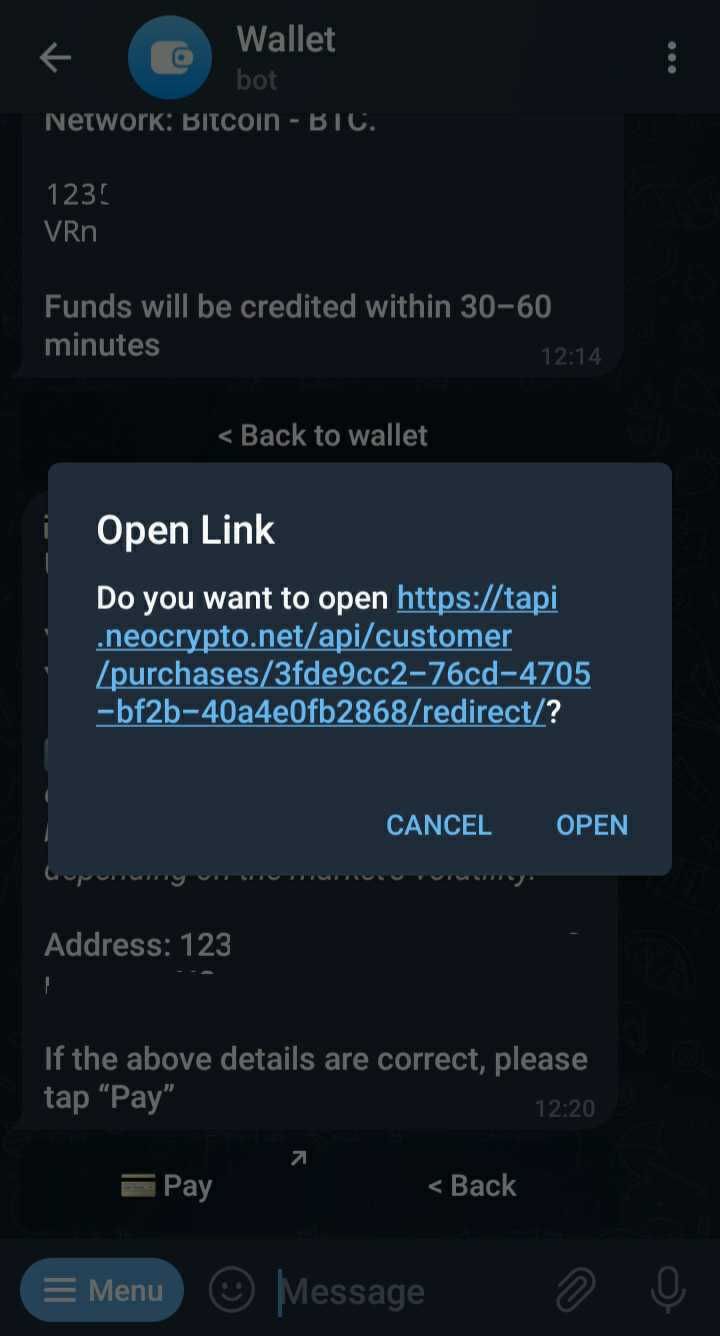Open the three-dot overflow menu
This screenshot has width=720, height=1336.
click(x=671, y=58)
